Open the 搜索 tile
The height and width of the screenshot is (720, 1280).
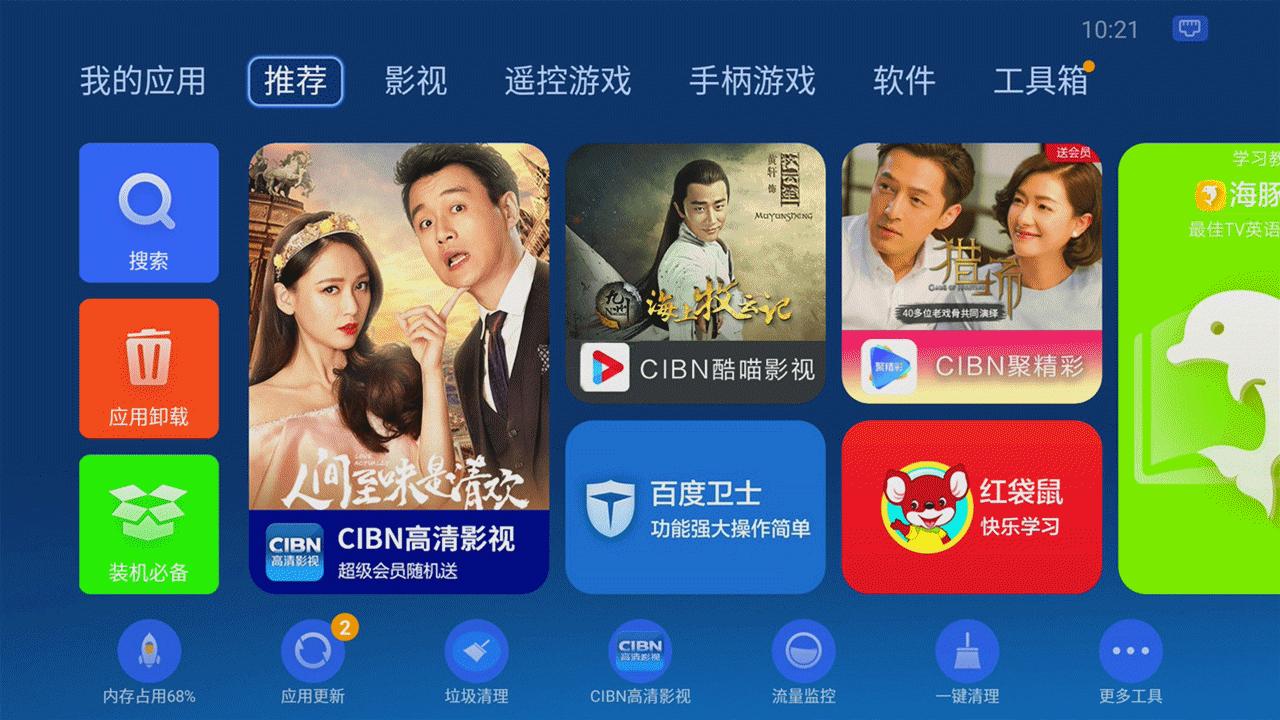click(x=149, y=213)
